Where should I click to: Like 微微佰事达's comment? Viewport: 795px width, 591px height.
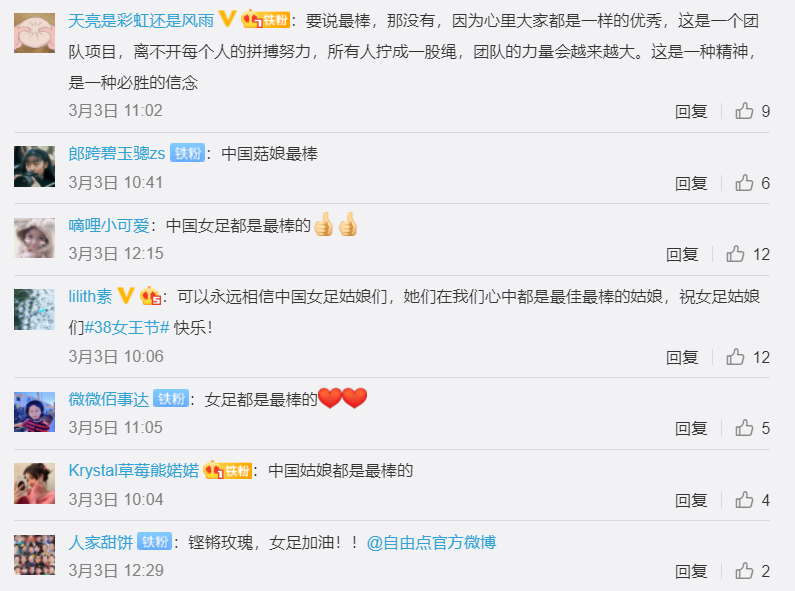click(744, 428)
